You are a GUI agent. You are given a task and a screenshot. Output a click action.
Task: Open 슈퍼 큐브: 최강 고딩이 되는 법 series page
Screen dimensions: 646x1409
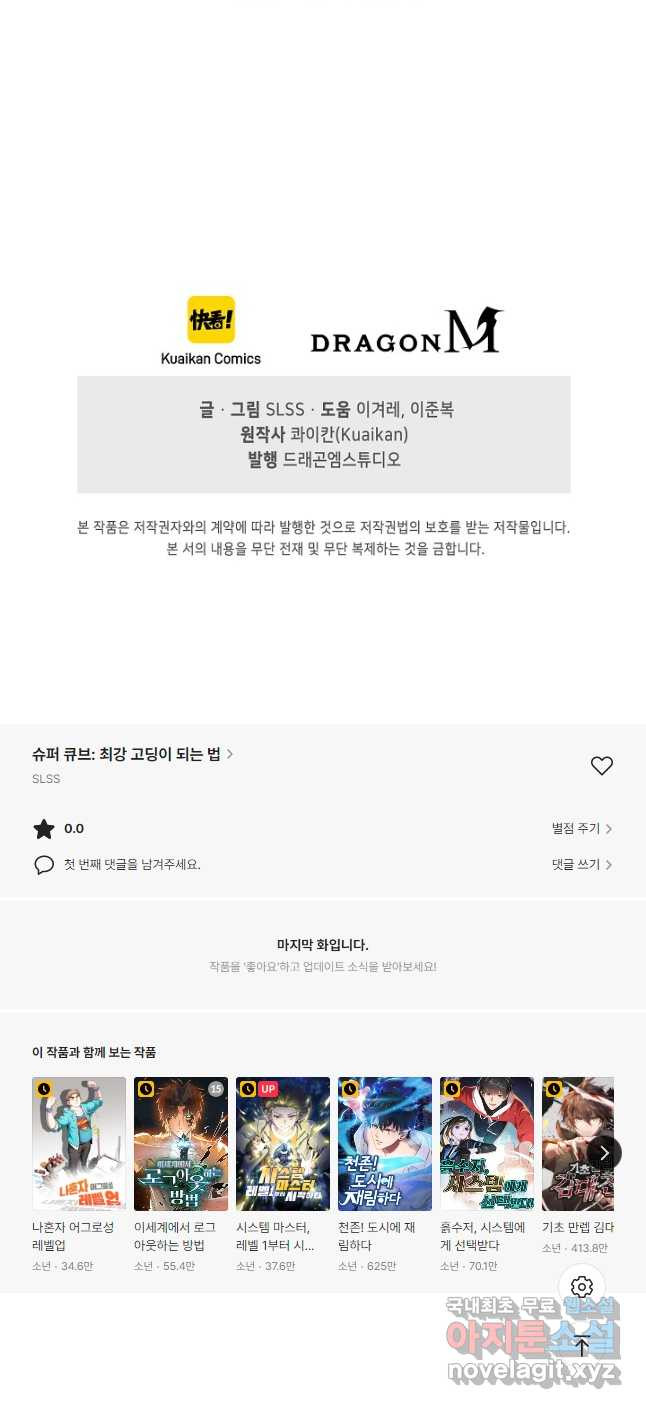[x=132, y=754]
